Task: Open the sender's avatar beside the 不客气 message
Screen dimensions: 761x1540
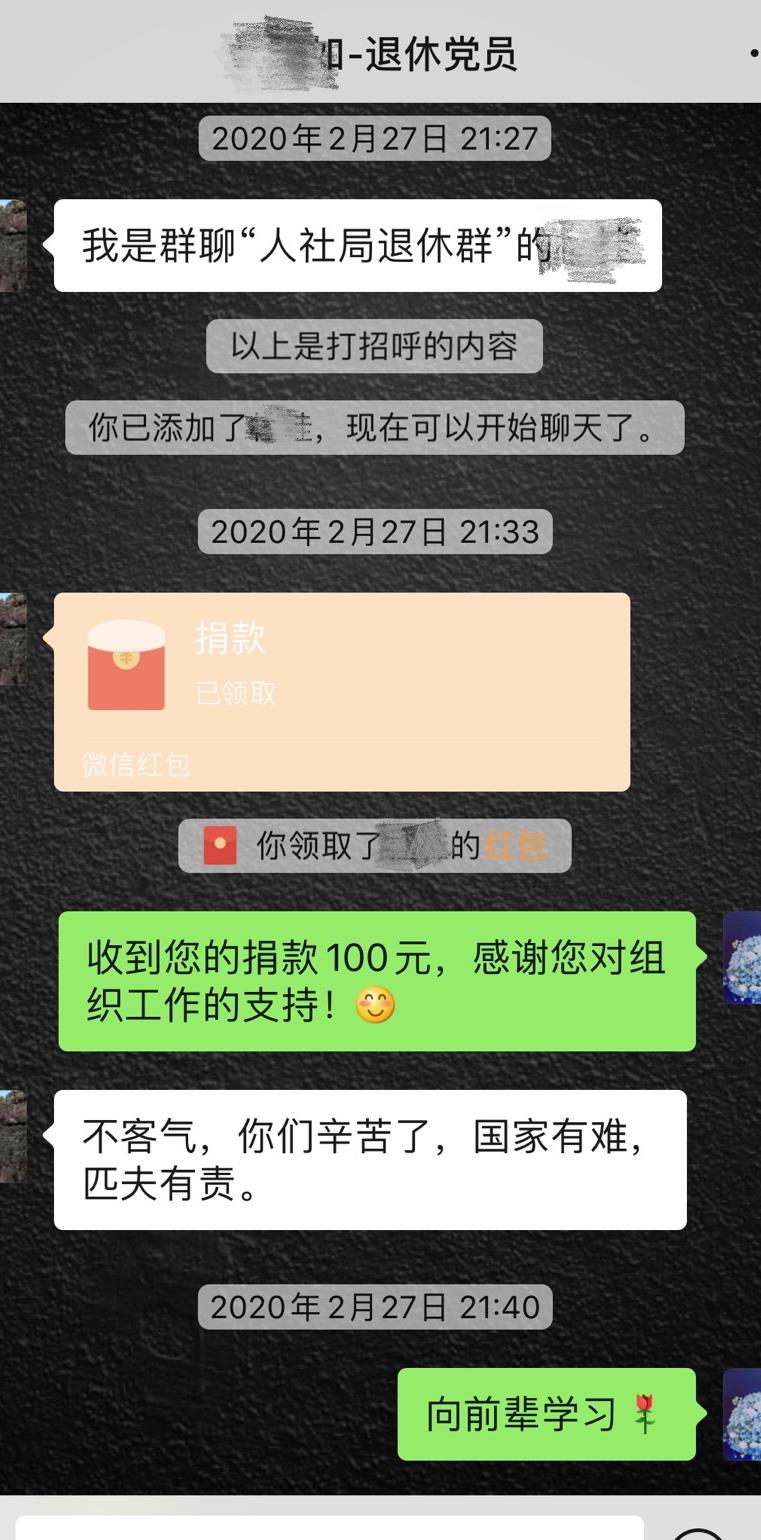Action: click(12, 1136)
